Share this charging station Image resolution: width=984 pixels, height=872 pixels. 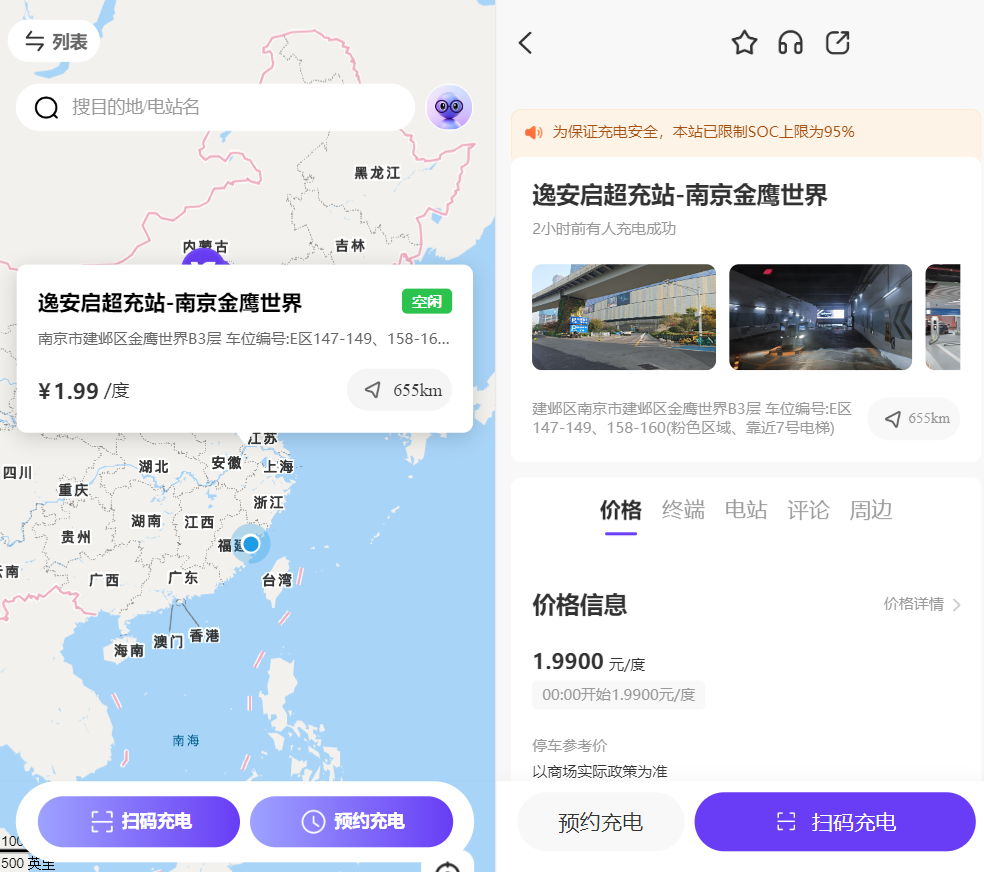[838, 43]
